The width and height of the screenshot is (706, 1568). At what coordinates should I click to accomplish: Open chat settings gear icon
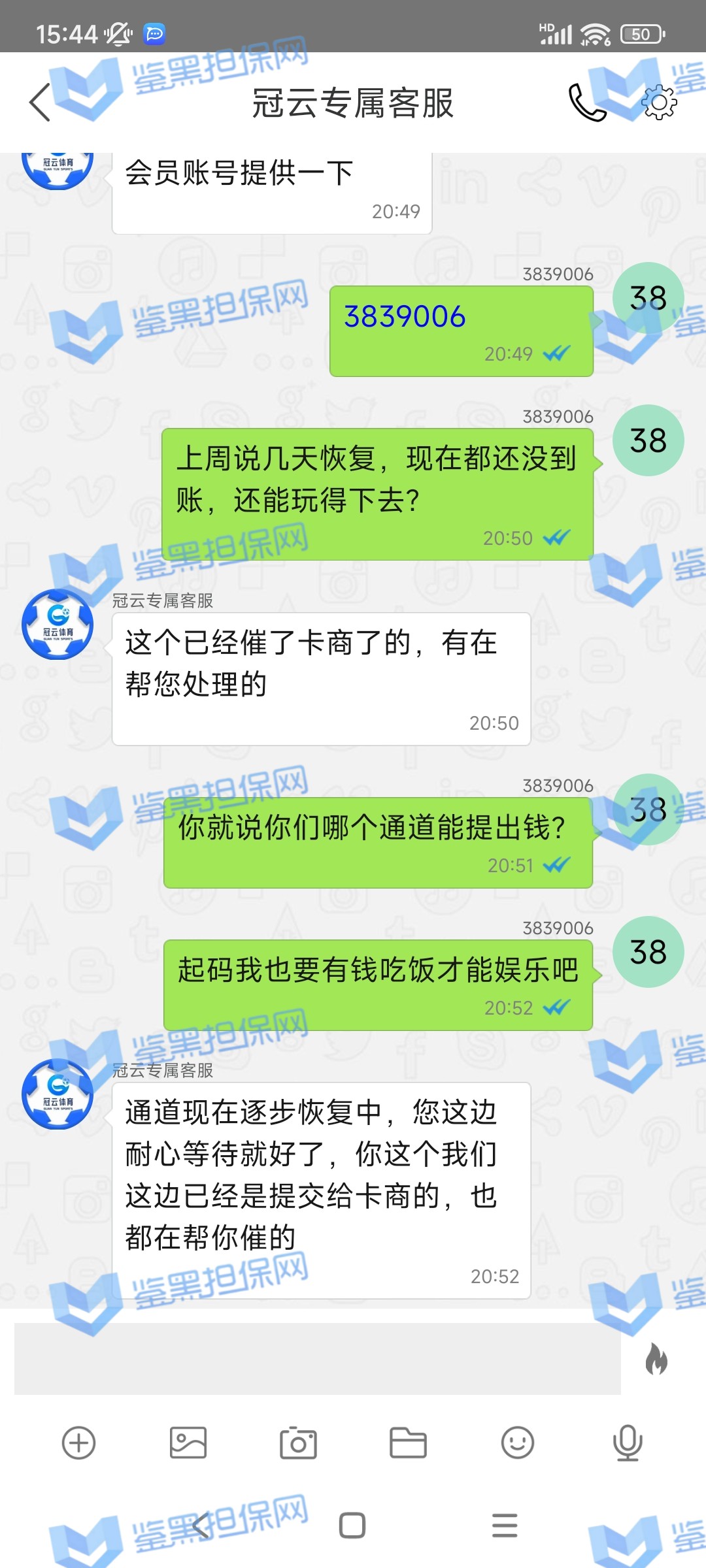659,103
